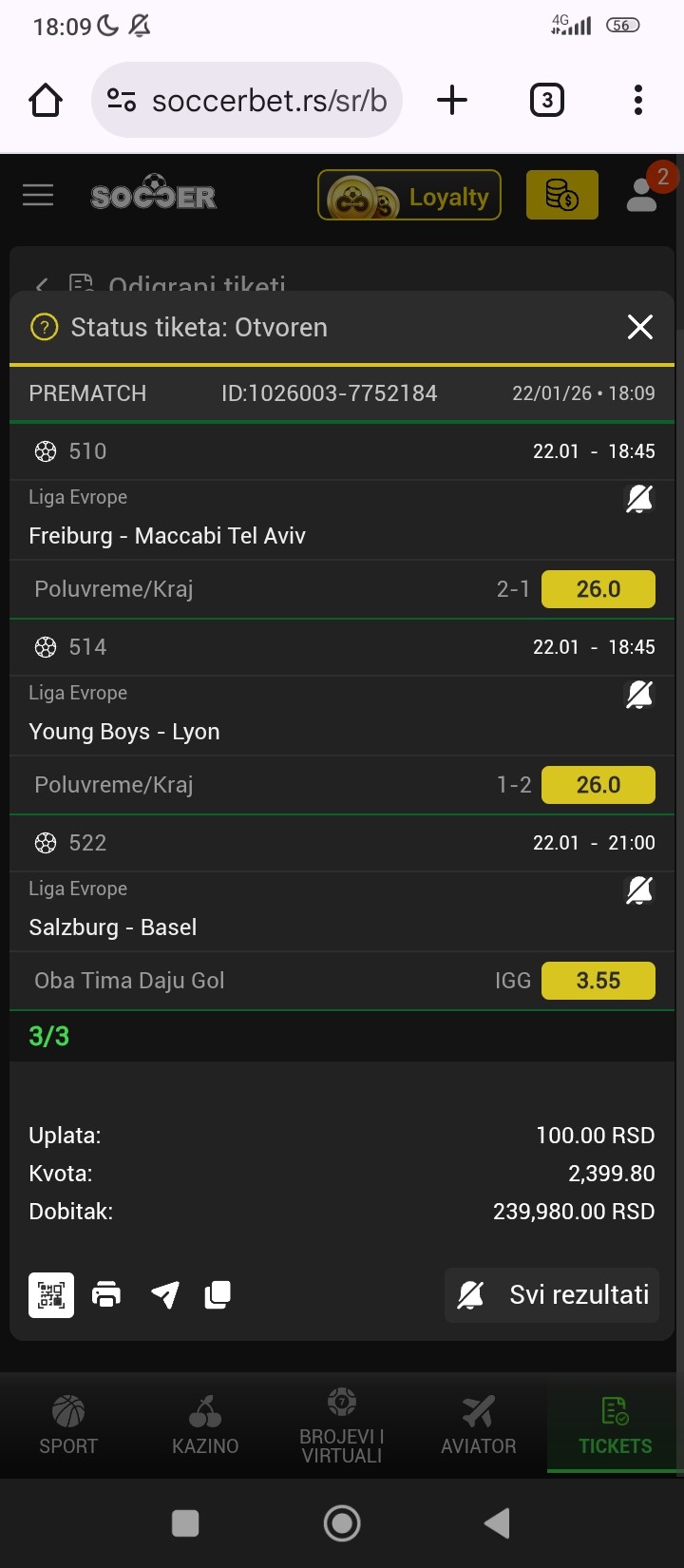The image size is (684, 1568).
Task: Open the coins deposit button
Action: pos(561,196)
